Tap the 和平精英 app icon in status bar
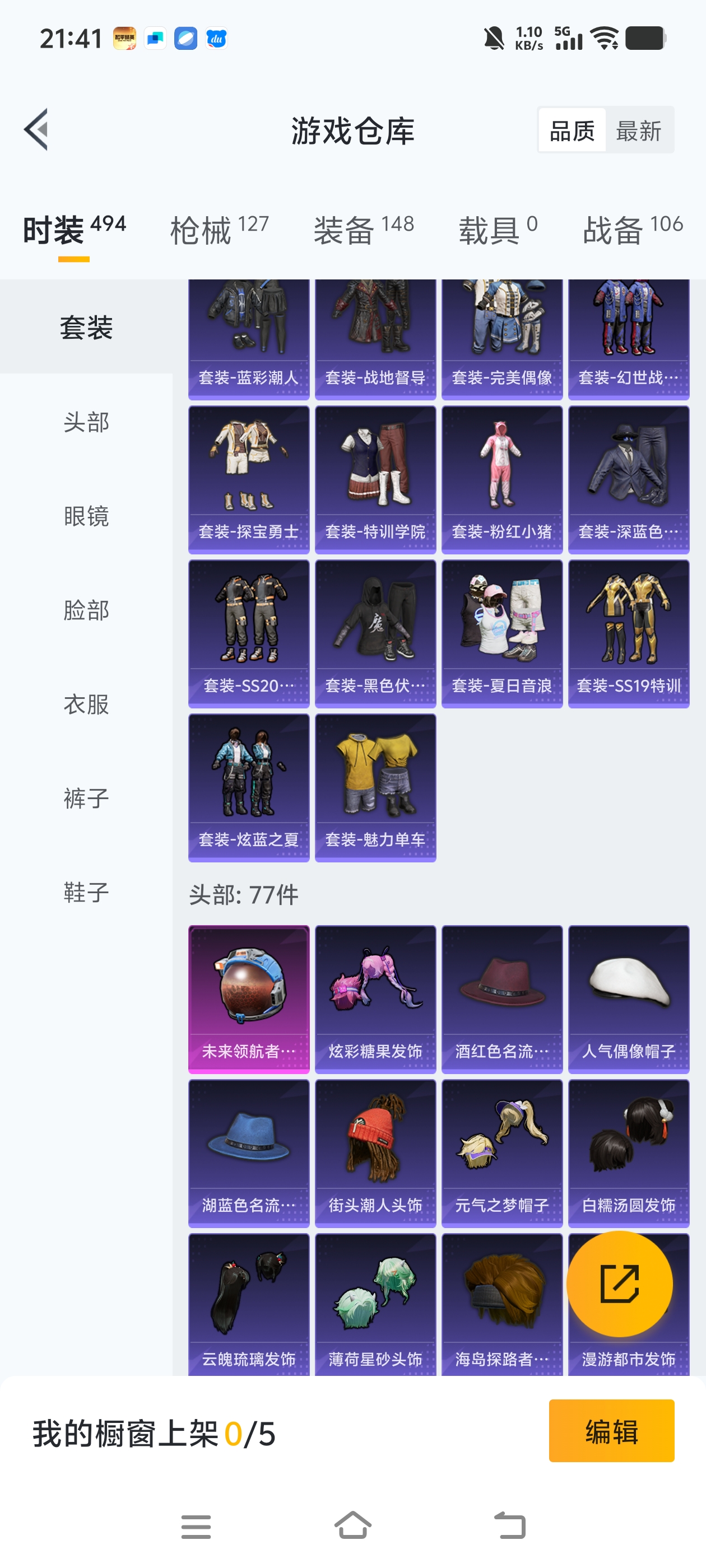The width and height of the screenshot is (706, 1568). point(125,38)
